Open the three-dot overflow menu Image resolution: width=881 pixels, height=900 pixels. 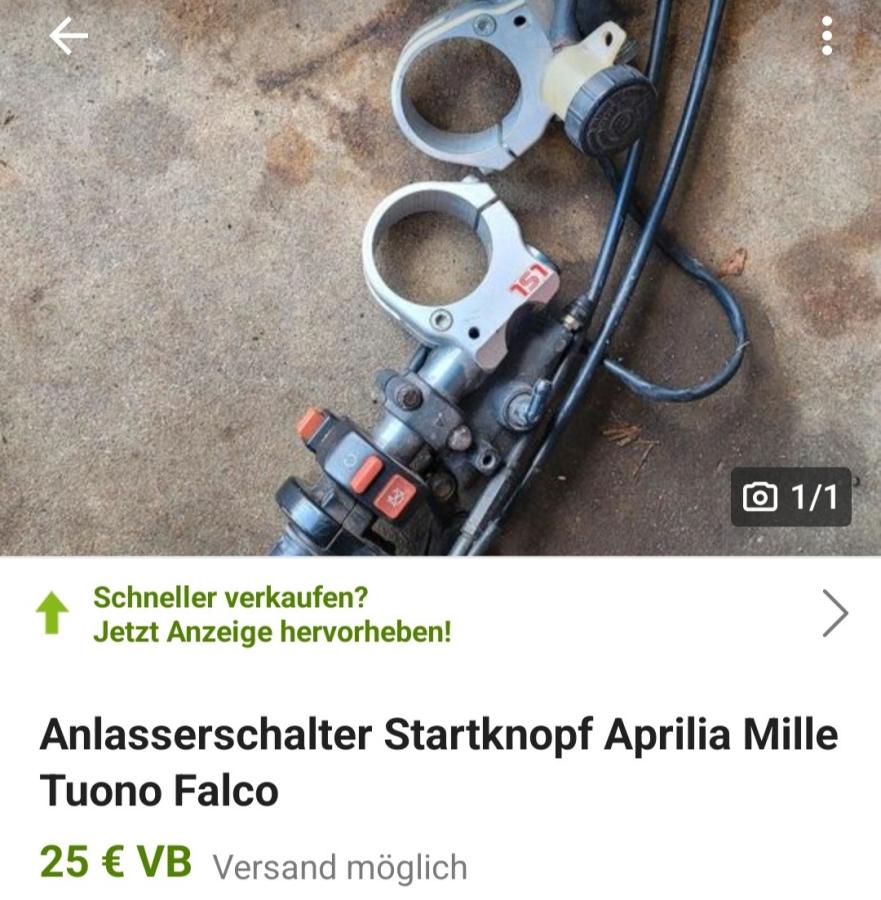826,36
